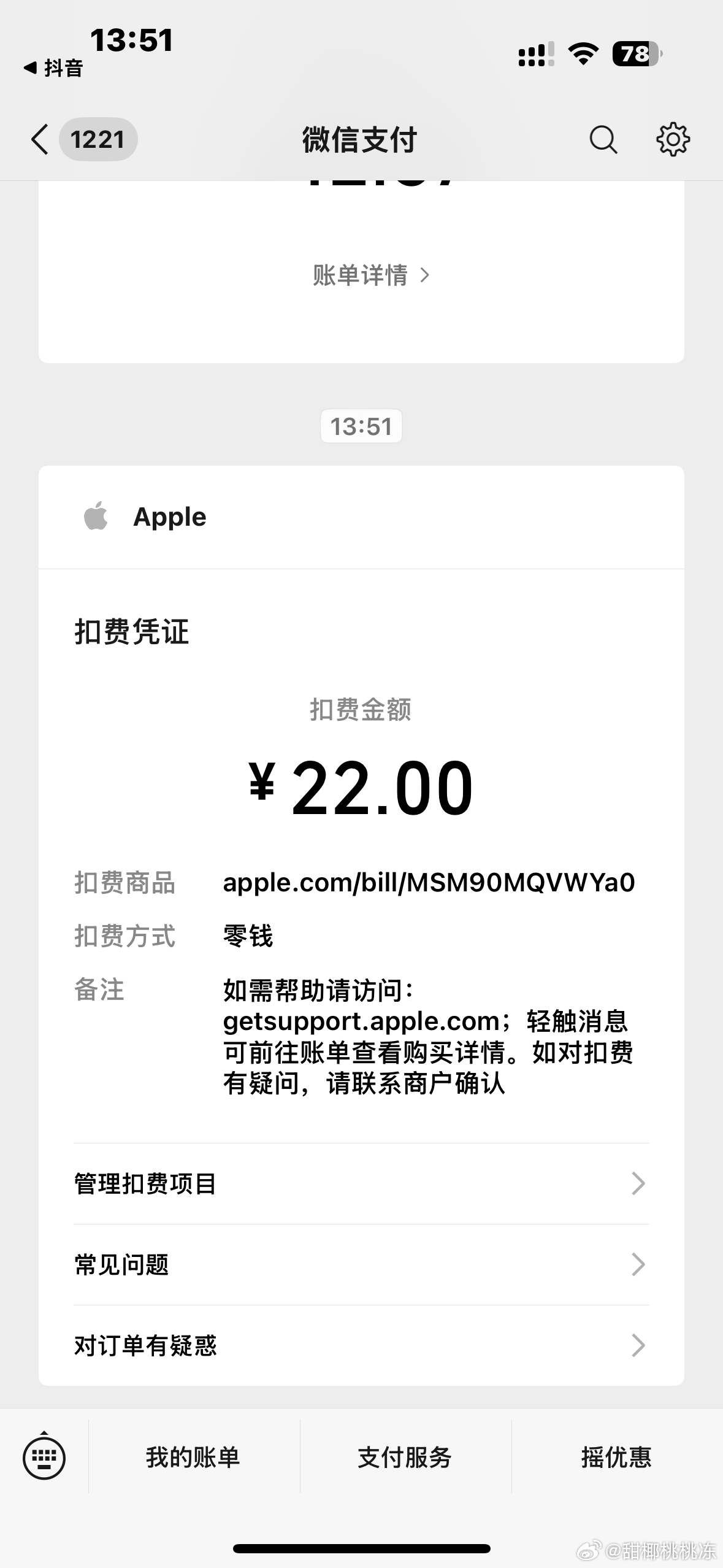The image size is (723, 1568).
Task: Tap the Apple logo in the message
Action: (x=95, y=517)
